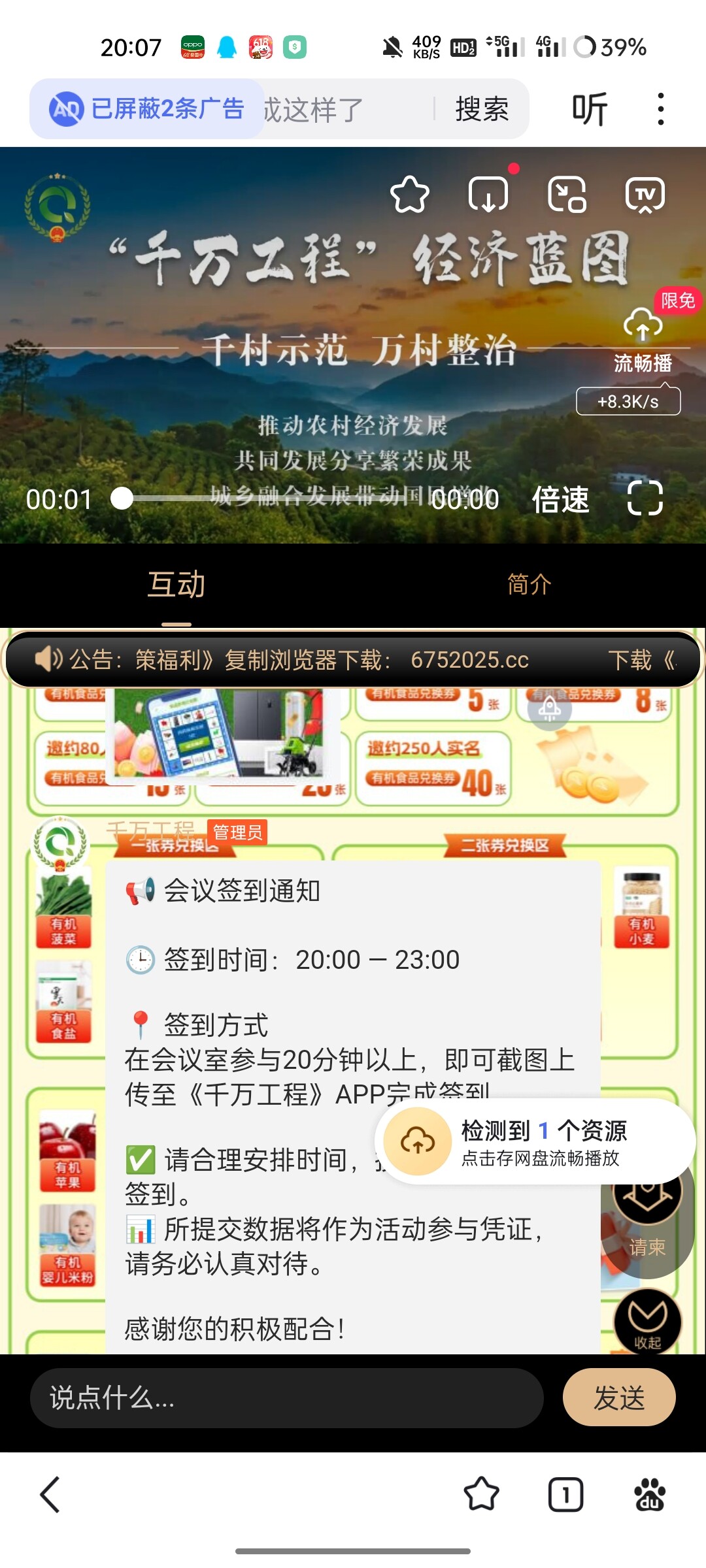Send the message with 发送
This screenshot has height=1568, width=706.
(619, 1398)
